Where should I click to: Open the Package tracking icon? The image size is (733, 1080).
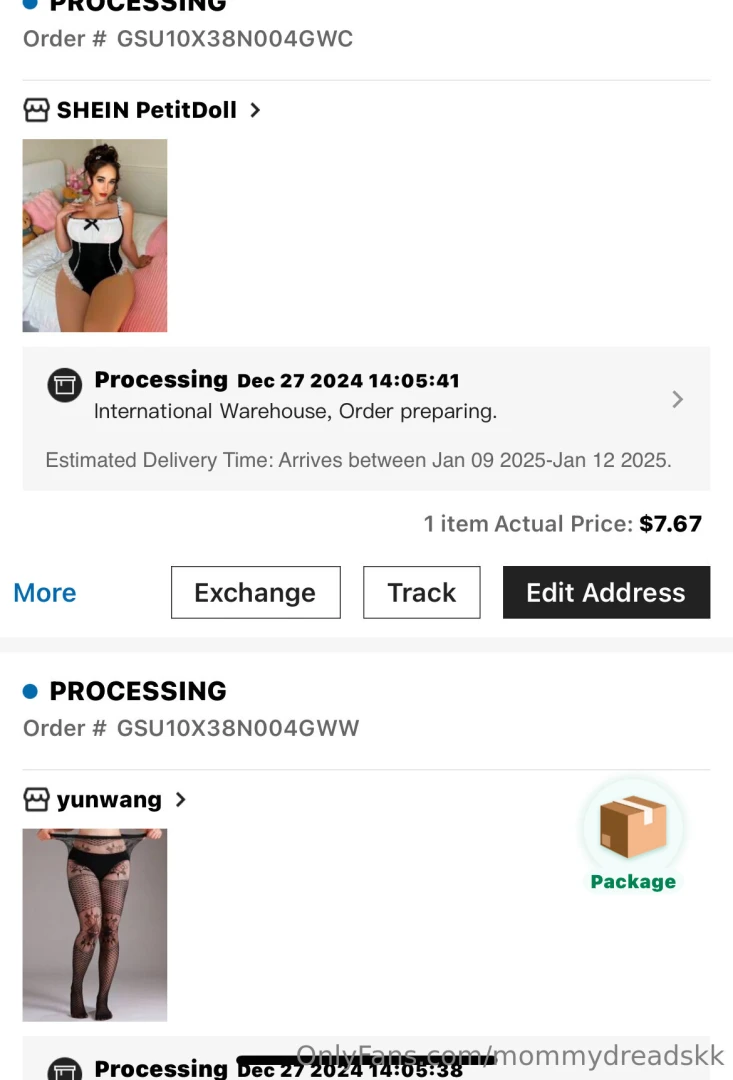tap(632, 828)
